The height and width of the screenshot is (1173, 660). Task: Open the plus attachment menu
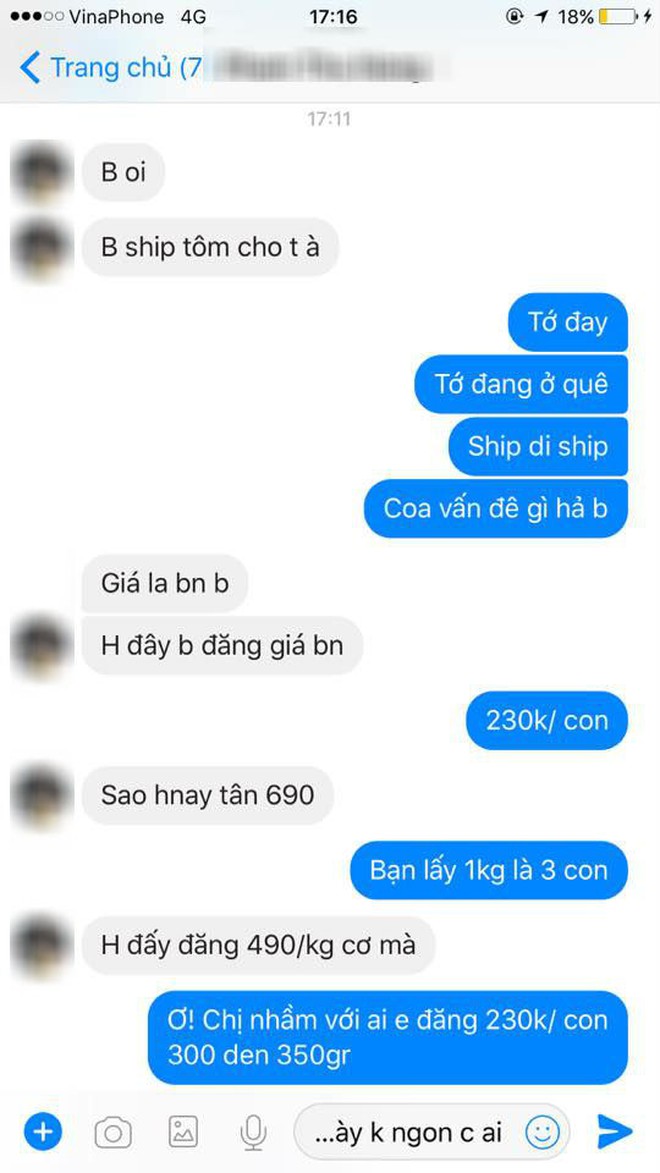coord(42,1131)
